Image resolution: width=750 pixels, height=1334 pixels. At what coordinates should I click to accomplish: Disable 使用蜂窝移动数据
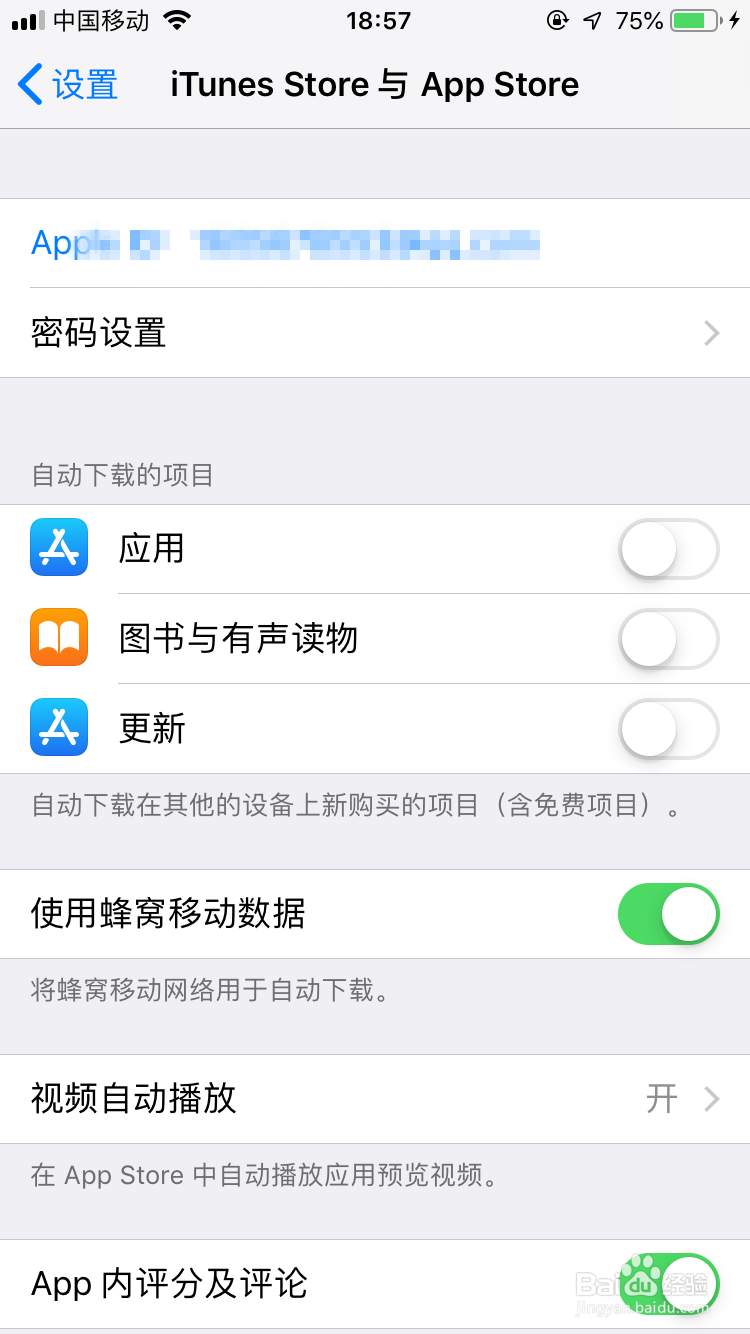(x=668, y=913)
